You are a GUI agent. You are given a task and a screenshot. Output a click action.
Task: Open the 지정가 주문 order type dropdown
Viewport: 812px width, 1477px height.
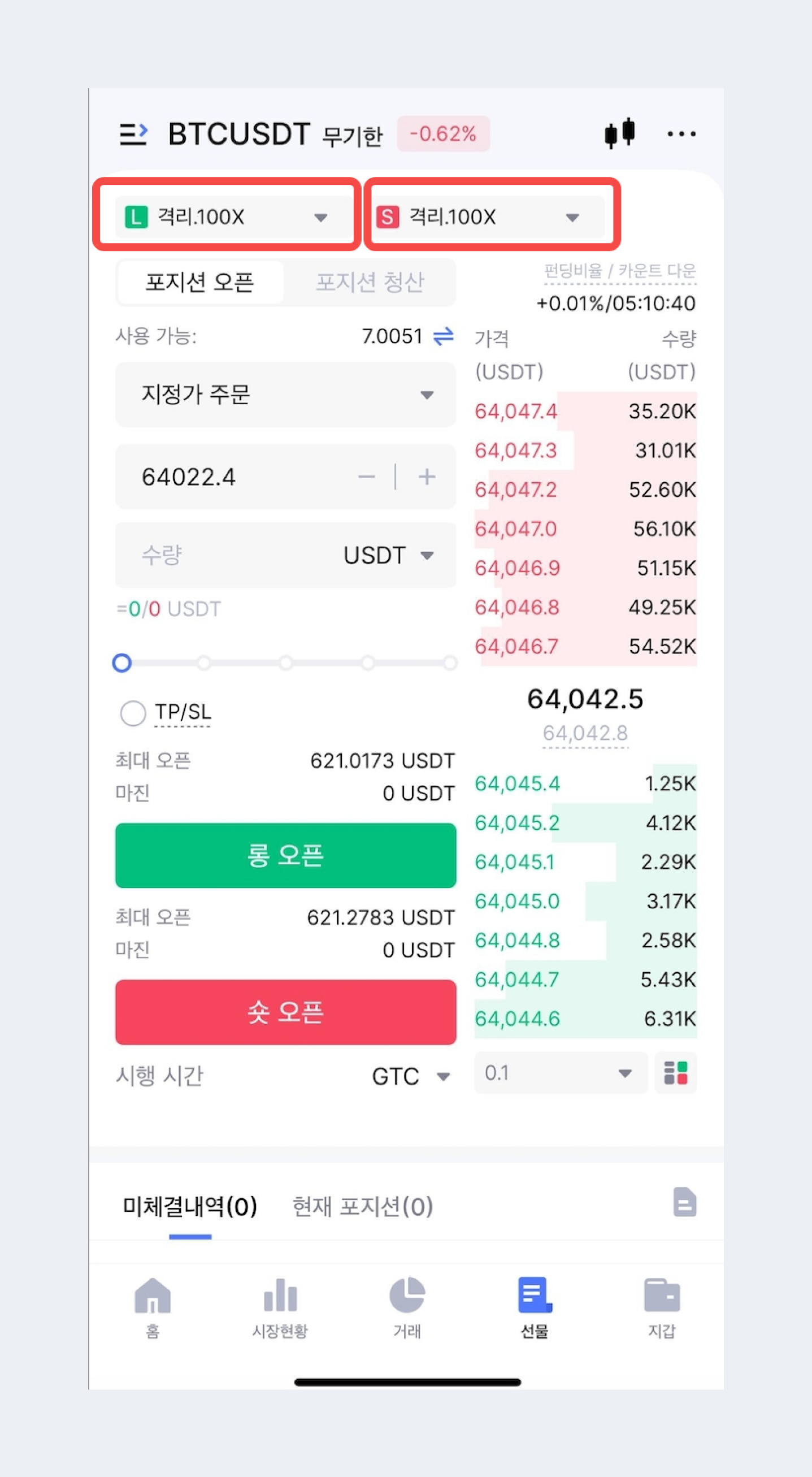click(x=285, y=395)
